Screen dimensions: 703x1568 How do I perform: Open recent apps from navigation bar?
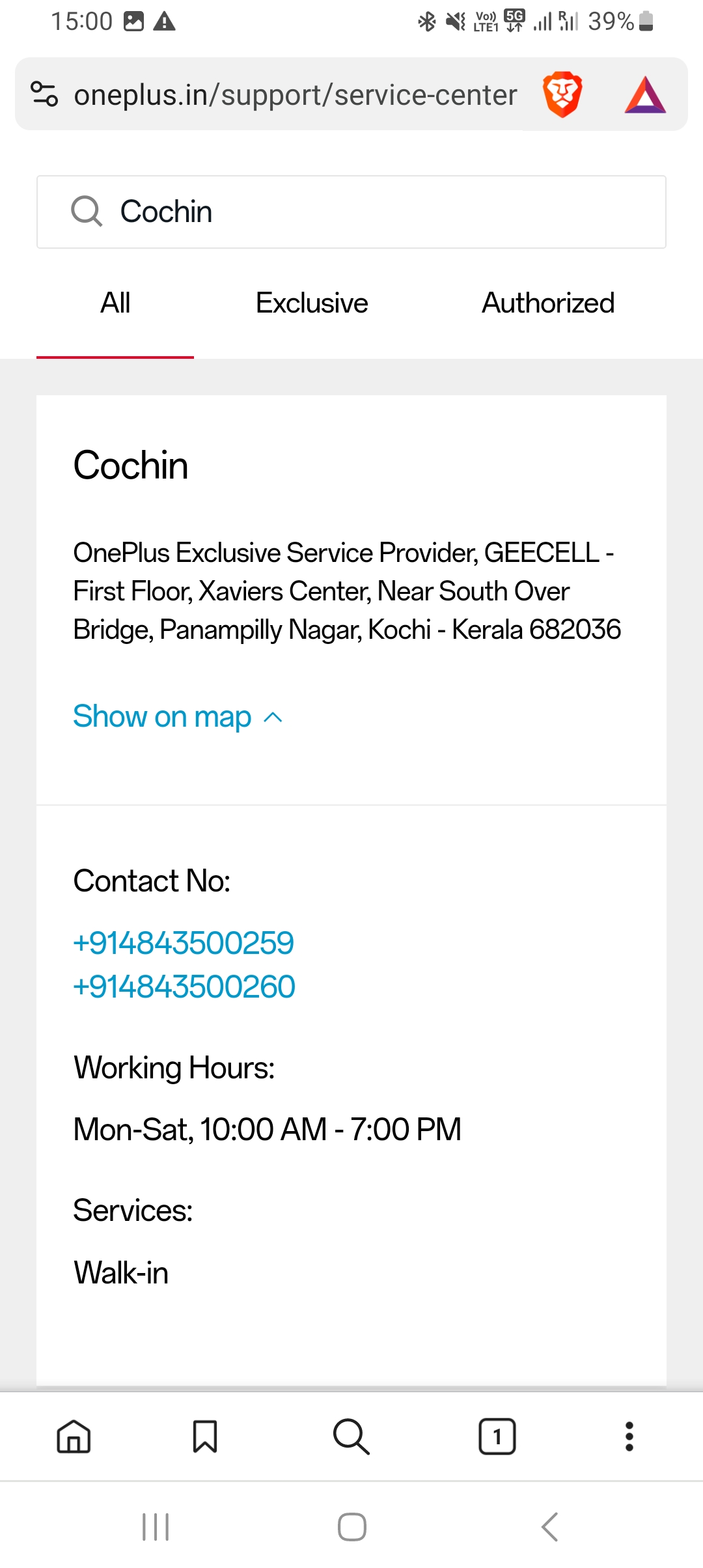156,1526
